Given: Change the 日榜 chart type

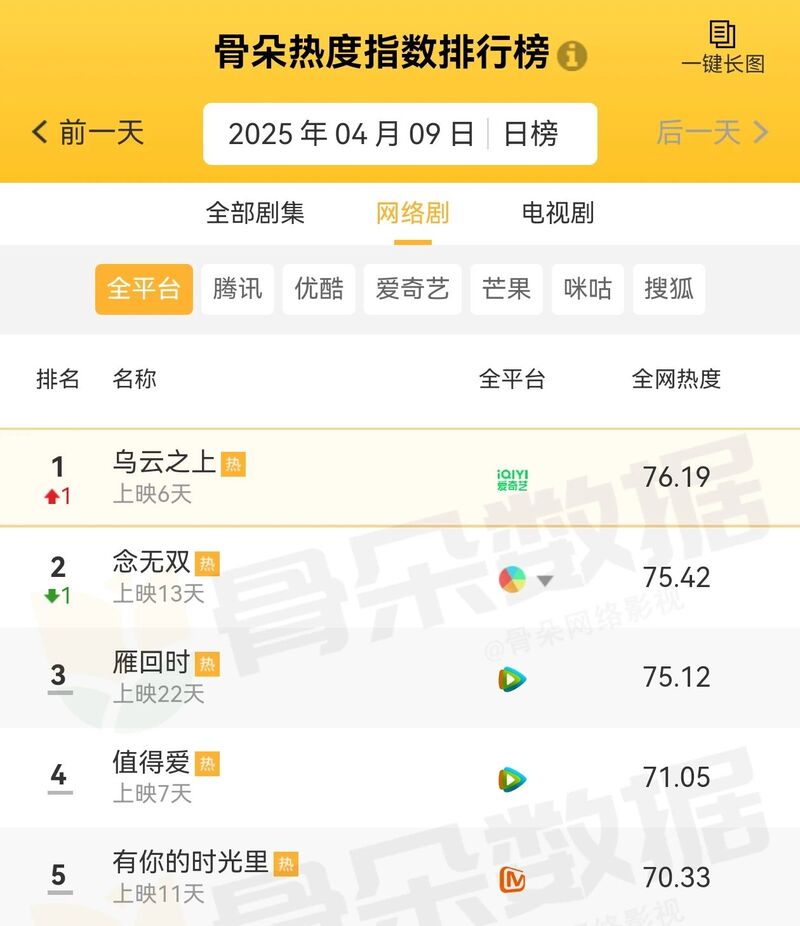Looking at the screenshot, I should point(531,134).
